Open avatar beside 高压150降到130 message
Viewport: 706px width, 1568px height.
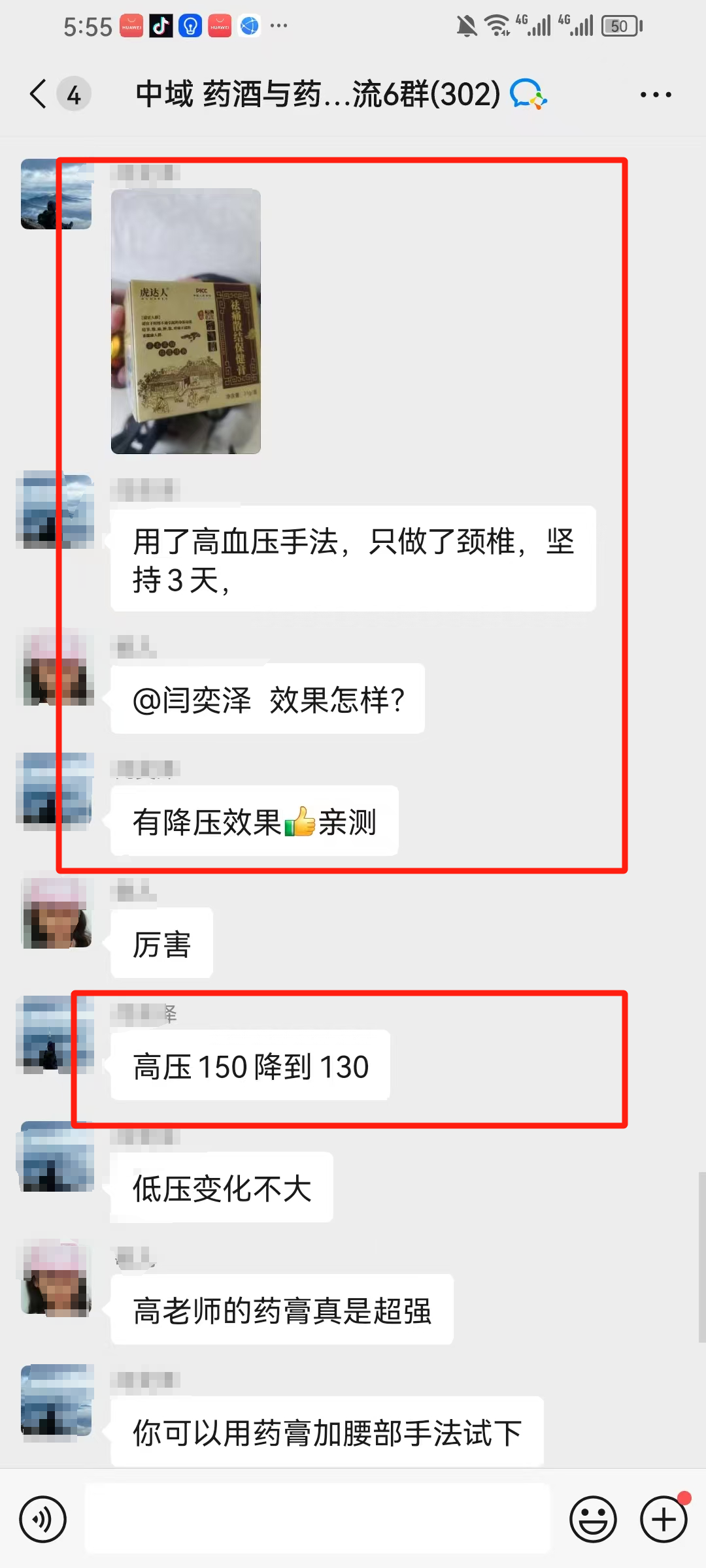point(57,1035)
